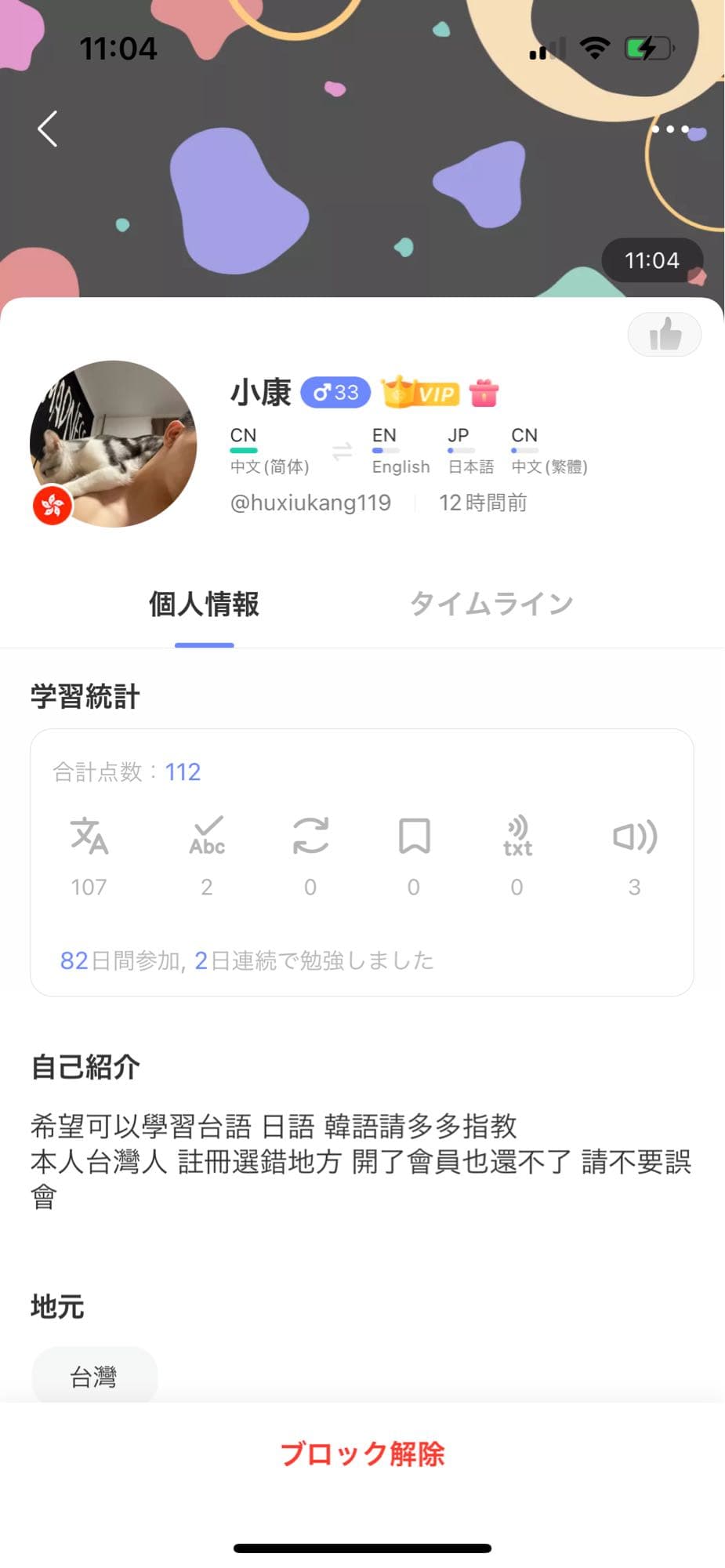Give a like with the thumbs-up button
Screen dimensions: 725x1568
pos(665,334)
